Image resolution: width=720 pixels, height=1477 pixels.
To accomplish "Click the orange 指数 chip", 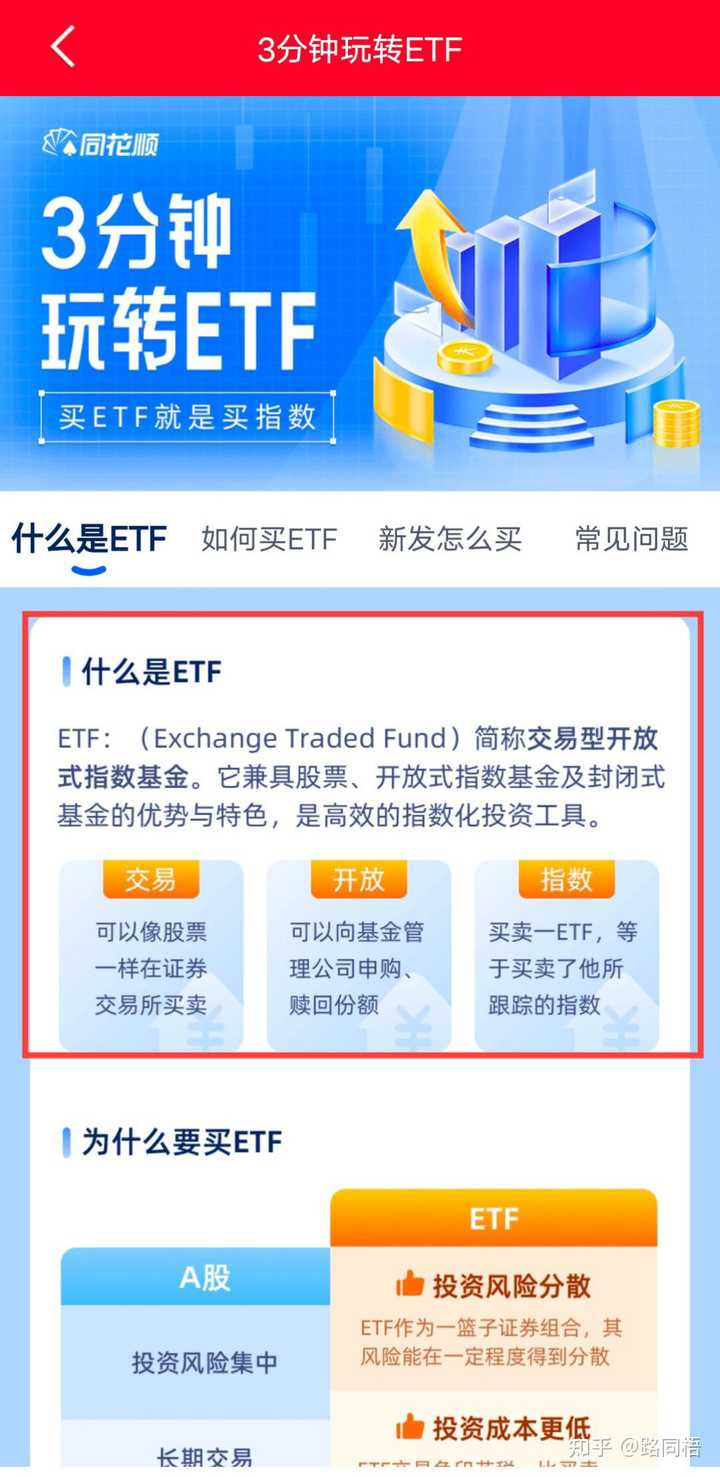I will pyautogui.click(x=566, y=880).
